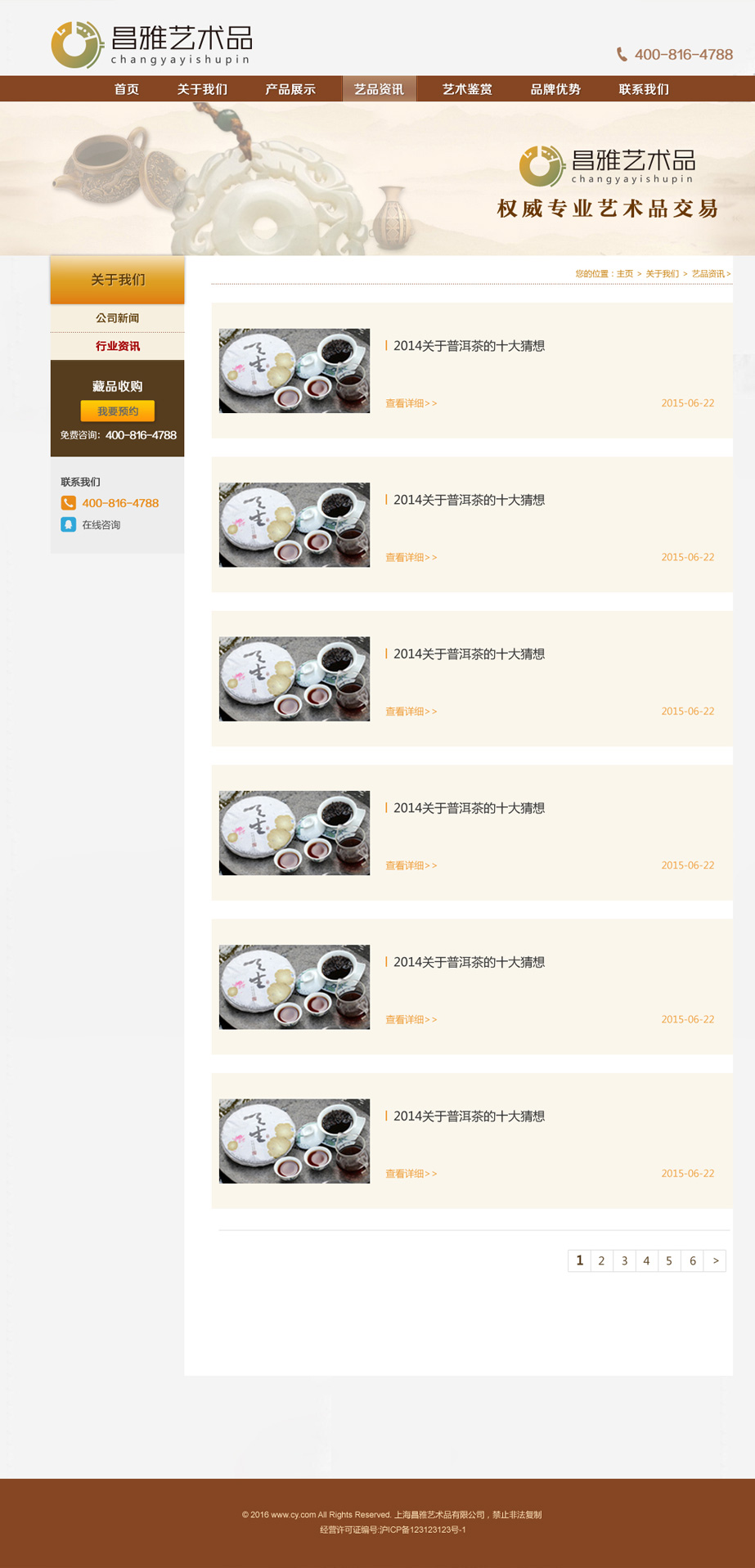Select 公司新闻 in the sidebar
The image size is (755, 1568).
click(x=117, y=318)
